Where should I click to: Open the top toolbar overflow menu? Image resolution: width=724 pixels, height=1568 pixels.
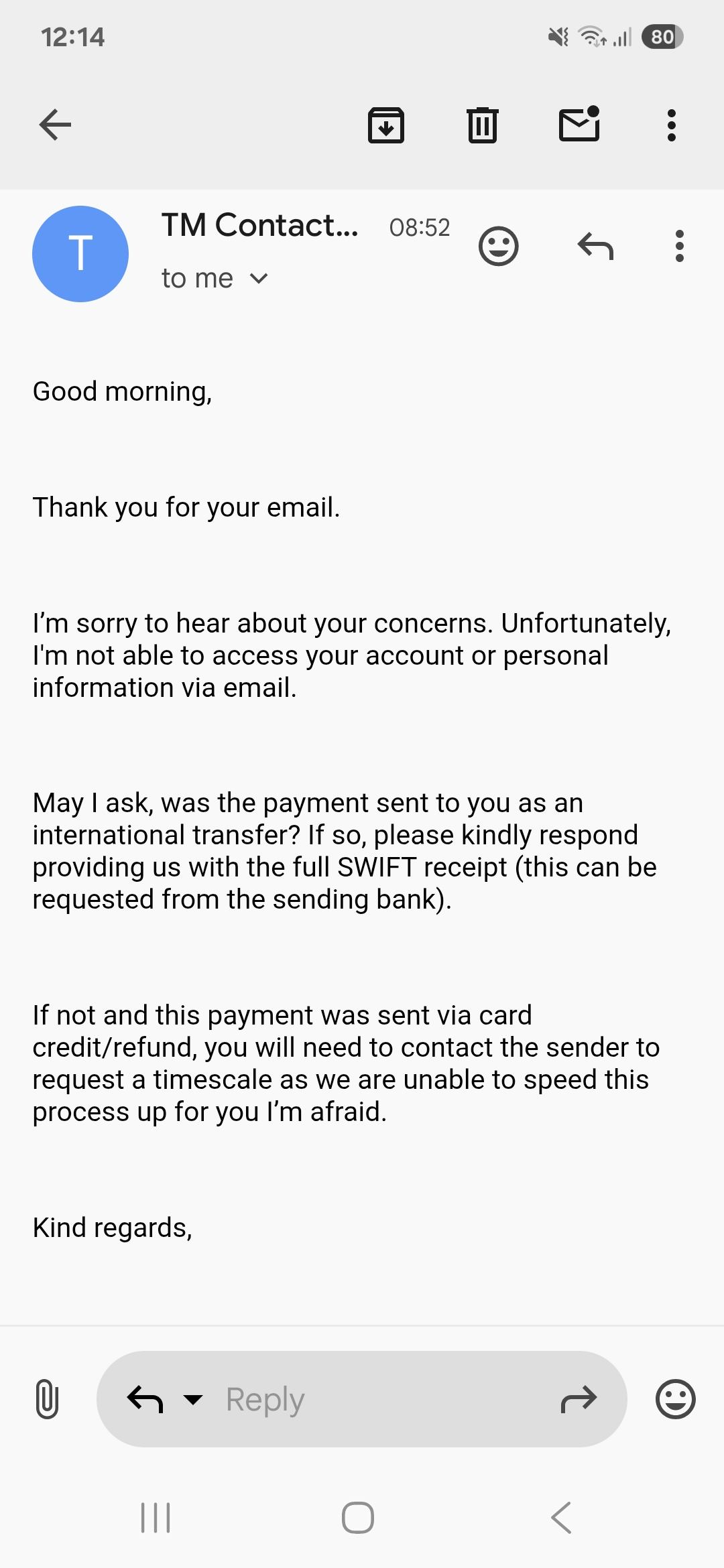pos(671,125)
